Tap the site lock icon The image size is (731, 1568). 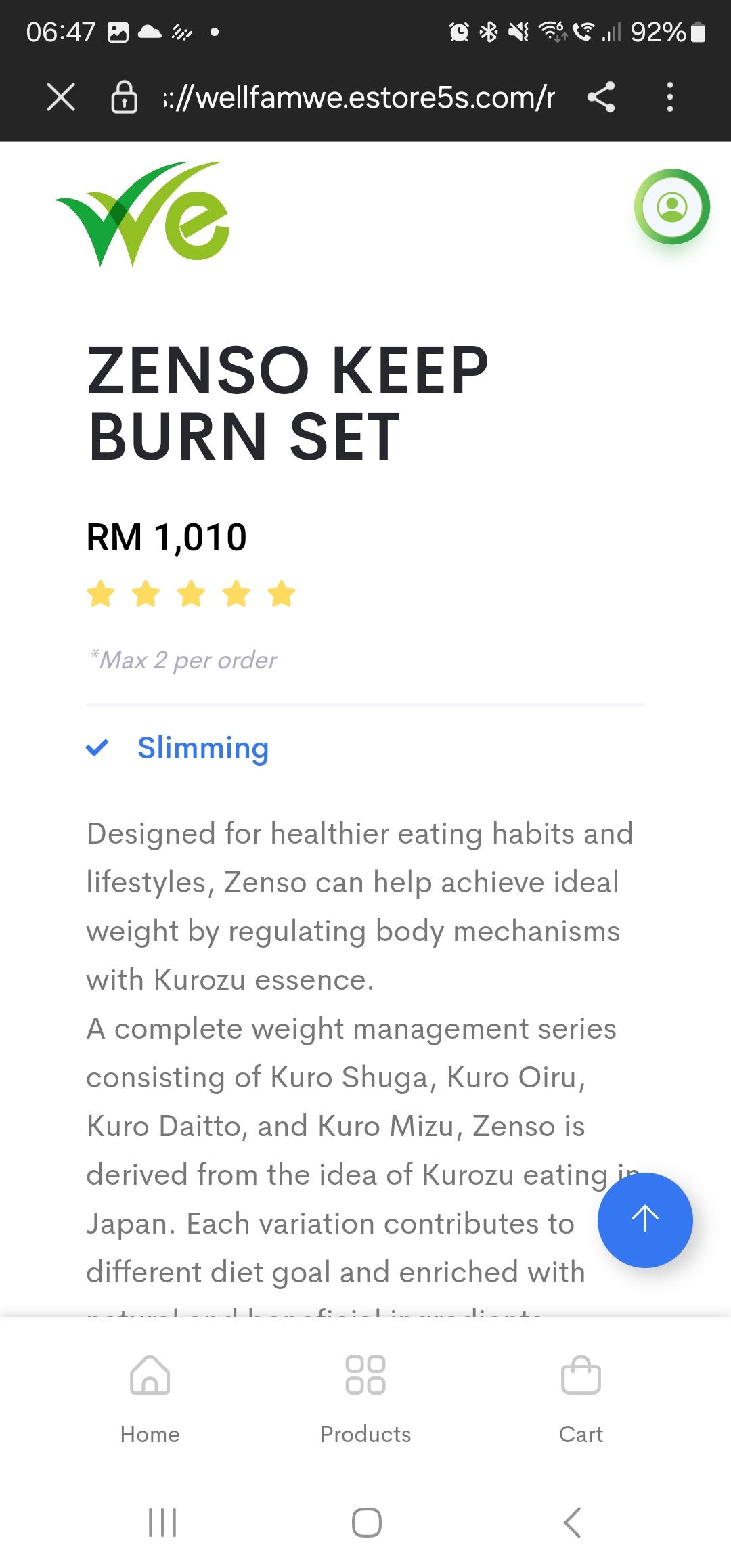124,97
